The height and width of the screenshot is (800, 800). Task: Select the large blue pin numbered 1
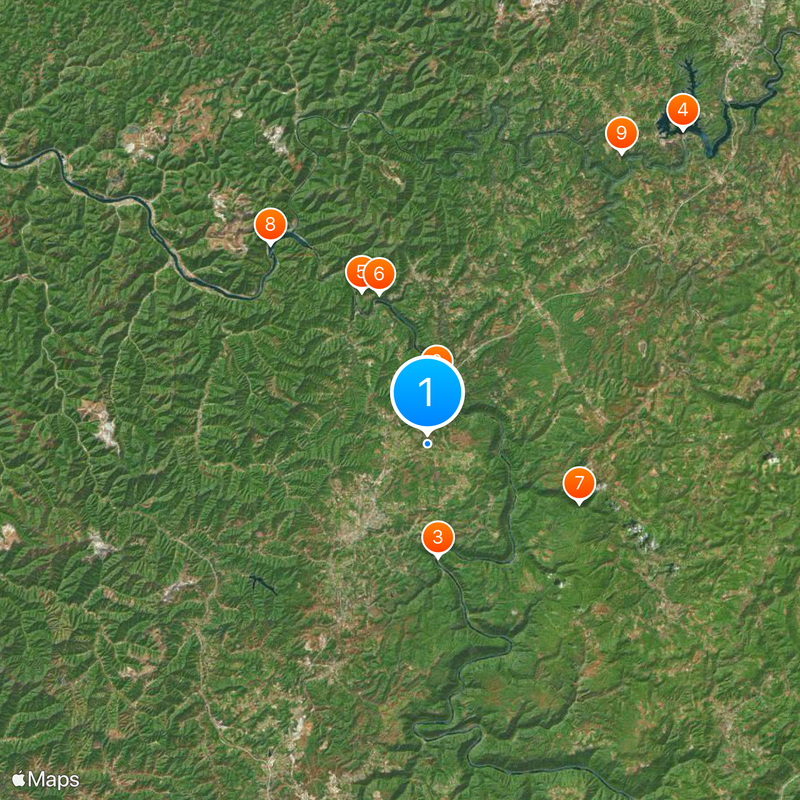427,393
